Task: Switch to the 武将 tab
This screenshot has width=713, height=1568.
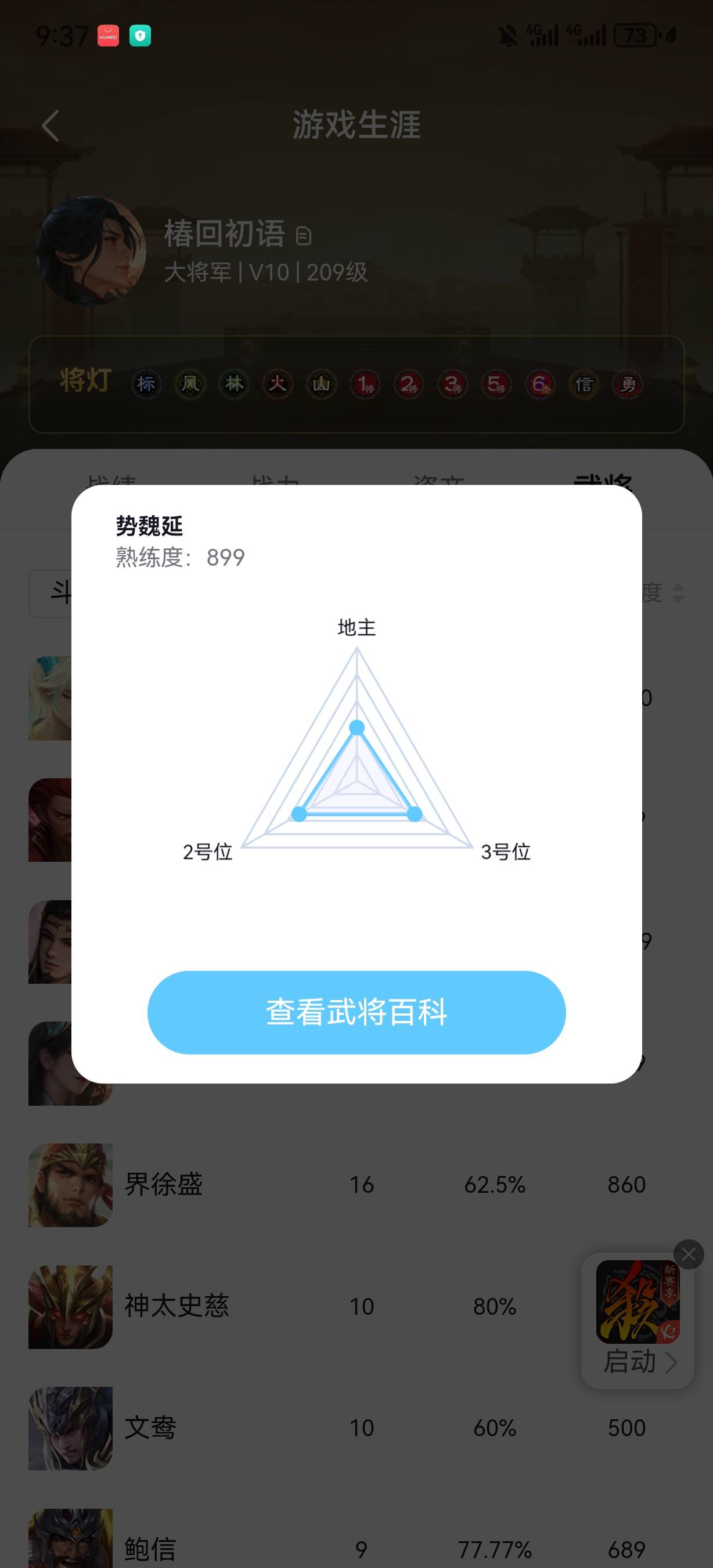Action: (602, 481)
